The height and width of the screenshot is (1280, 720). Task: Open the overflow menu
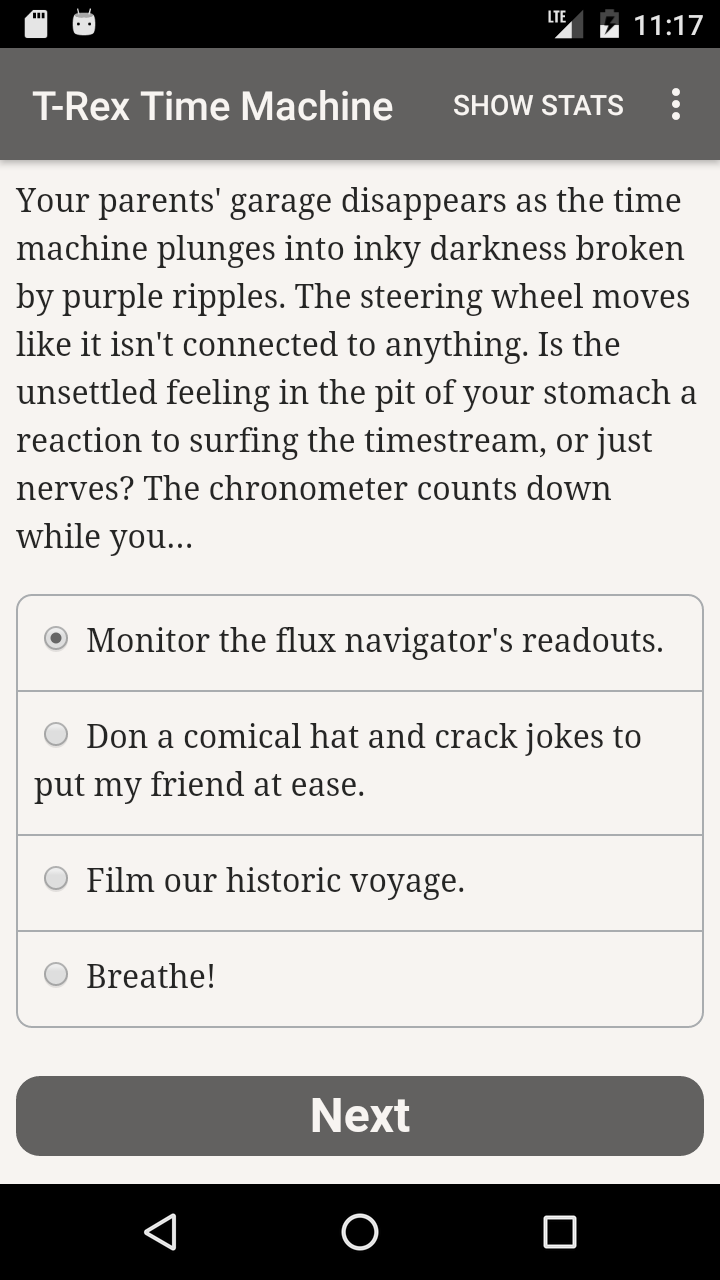pos(676,105)
